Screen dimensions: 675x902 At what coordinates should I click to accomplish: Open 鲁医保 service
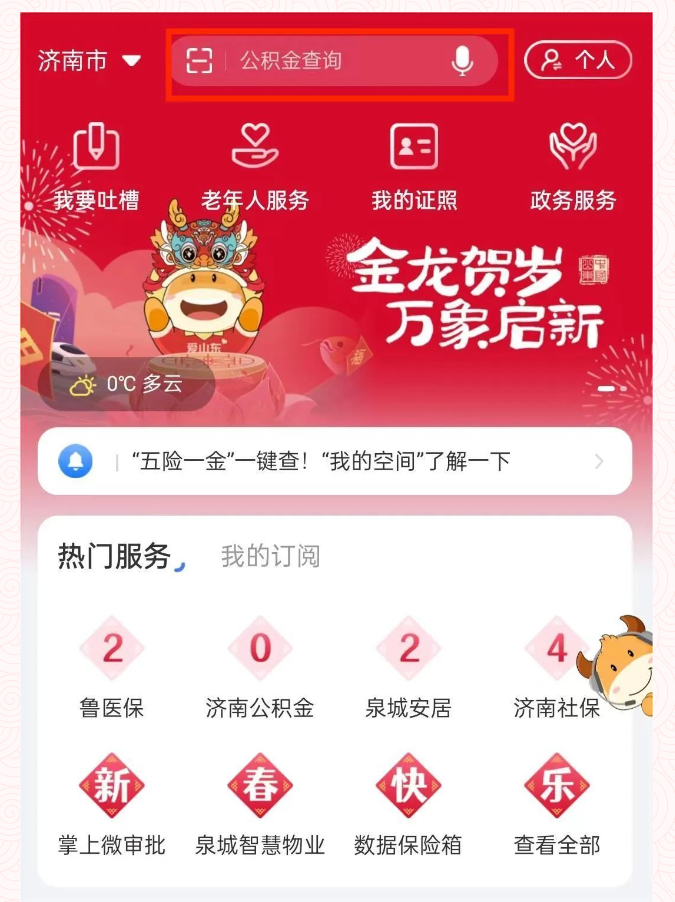coord(111,667)
